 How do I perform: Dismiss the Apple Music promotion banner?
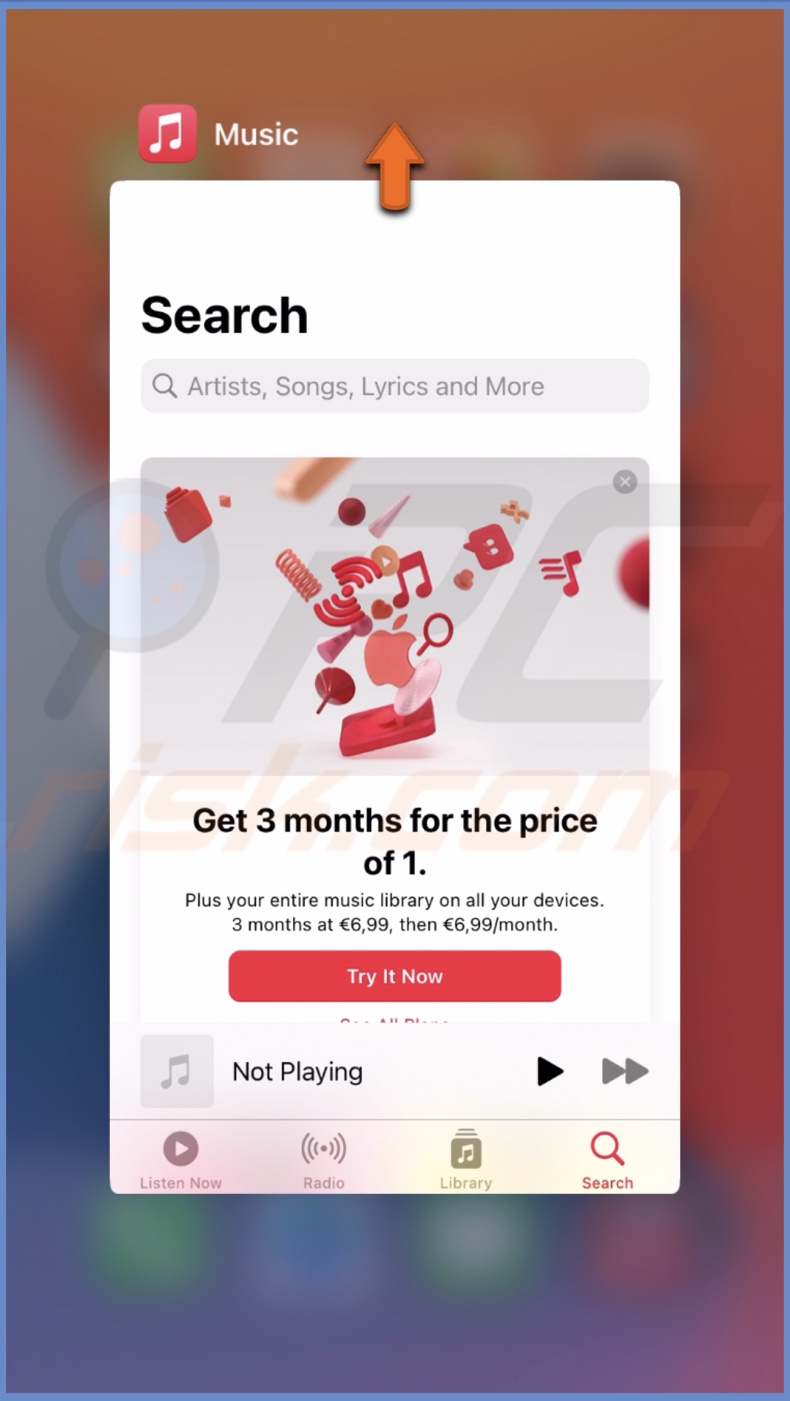[x=624, y=482]
